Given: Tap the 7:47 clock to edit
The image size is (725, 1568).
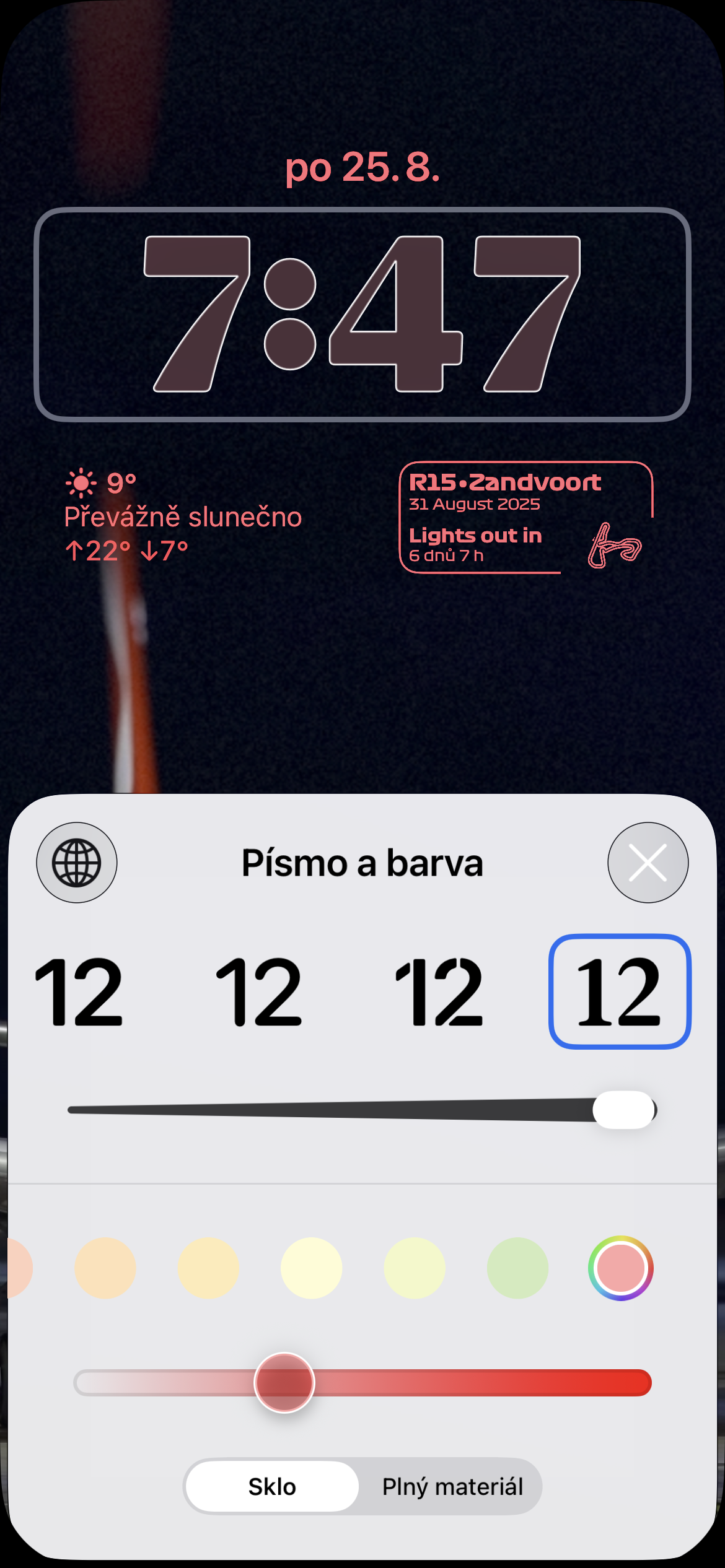Looking at the screenshot, I should 362,315.
